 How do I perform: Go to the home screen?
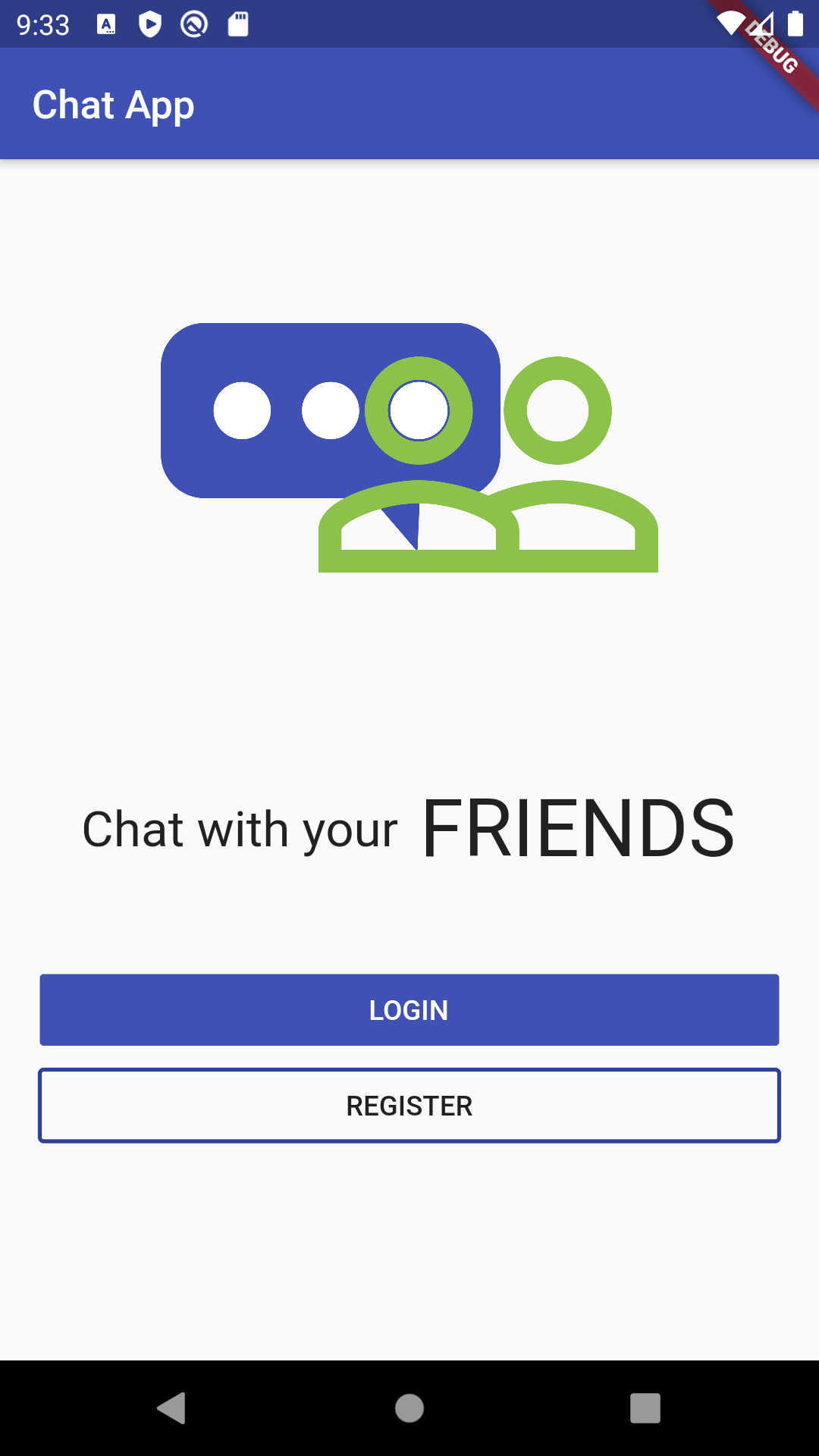point(409,1408)
